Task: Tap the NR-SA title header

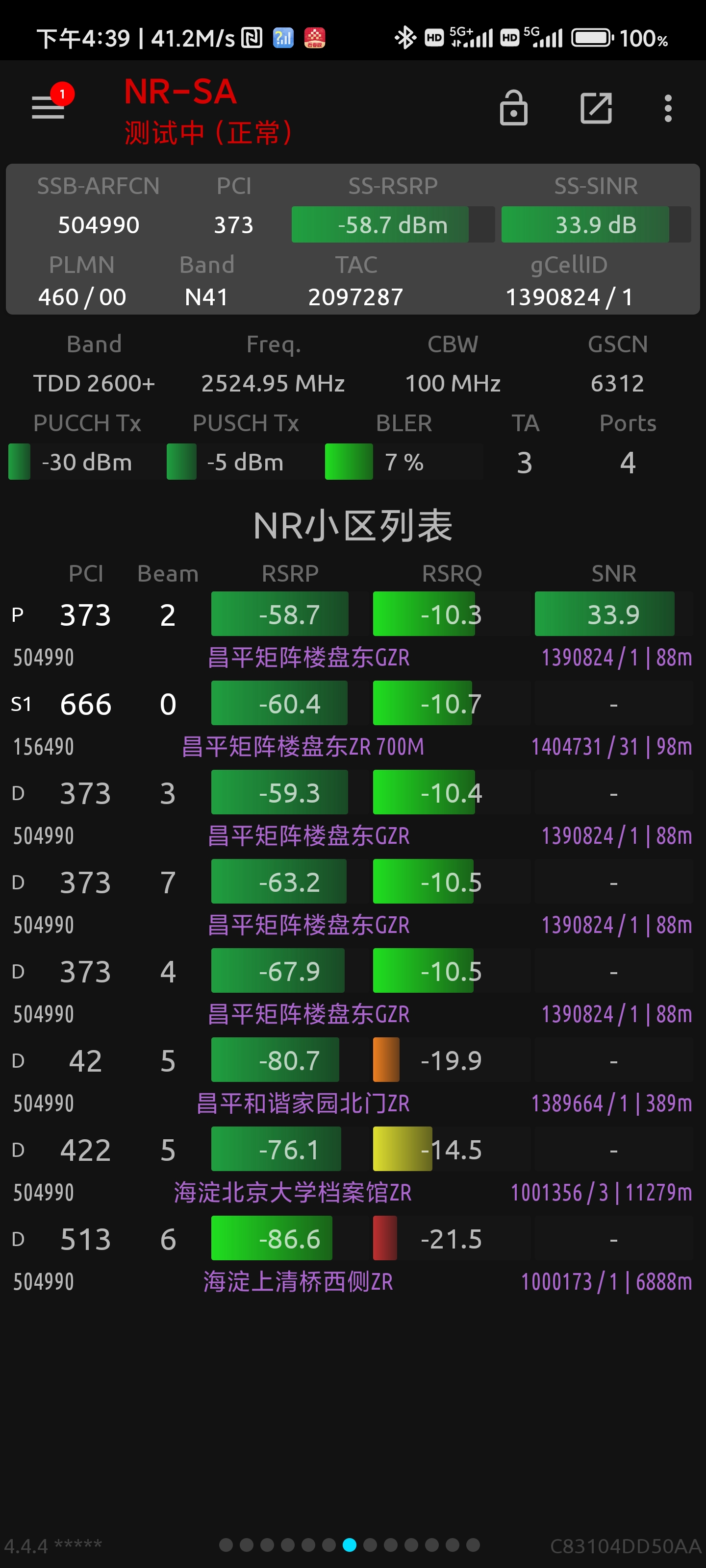Action: coord(180,91)
